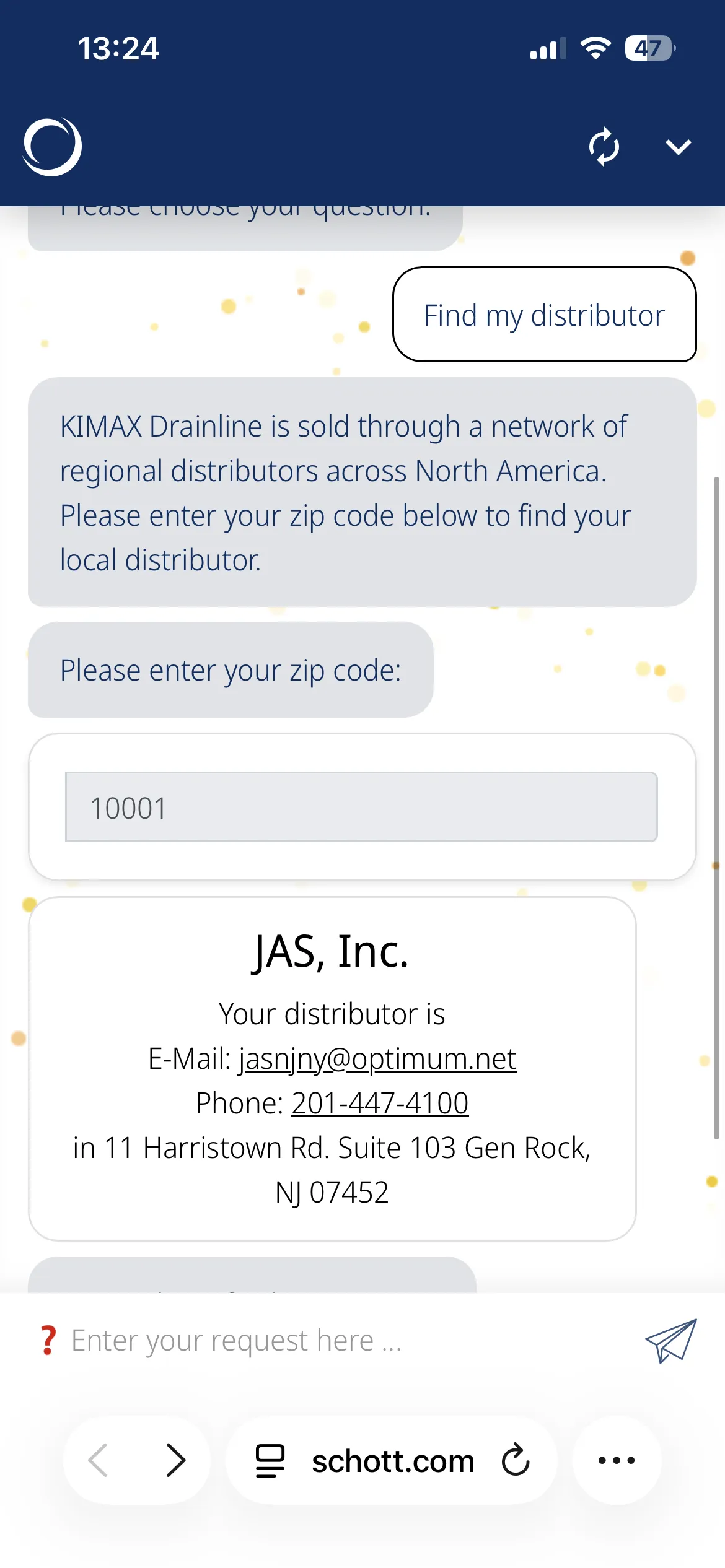The image size is (725, 1568).
Task: Open page settings icon beside schott.com
Action: (x=270, y=1460)
